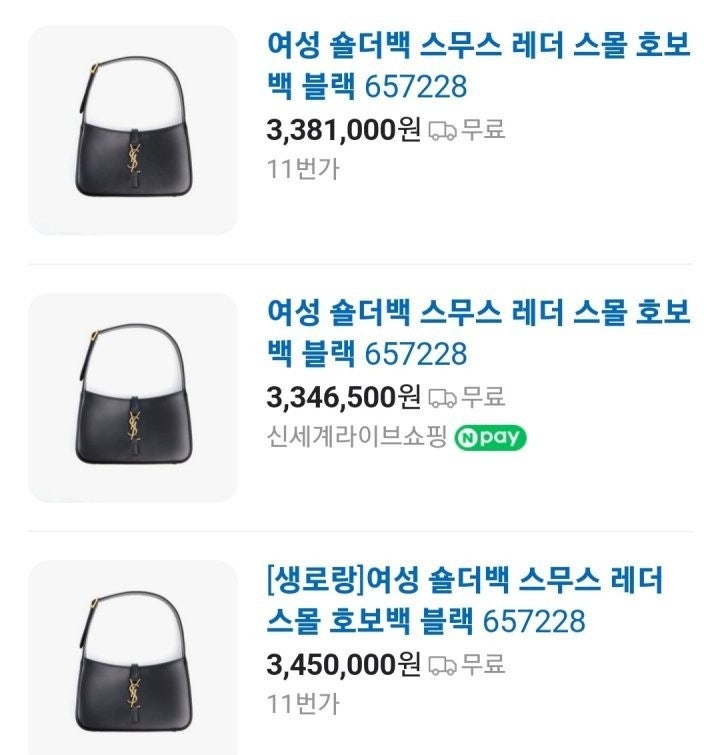720x755 pixels.
Task: Tap bag image of the 3,450,000원 listing
Action: coord(133,660)
